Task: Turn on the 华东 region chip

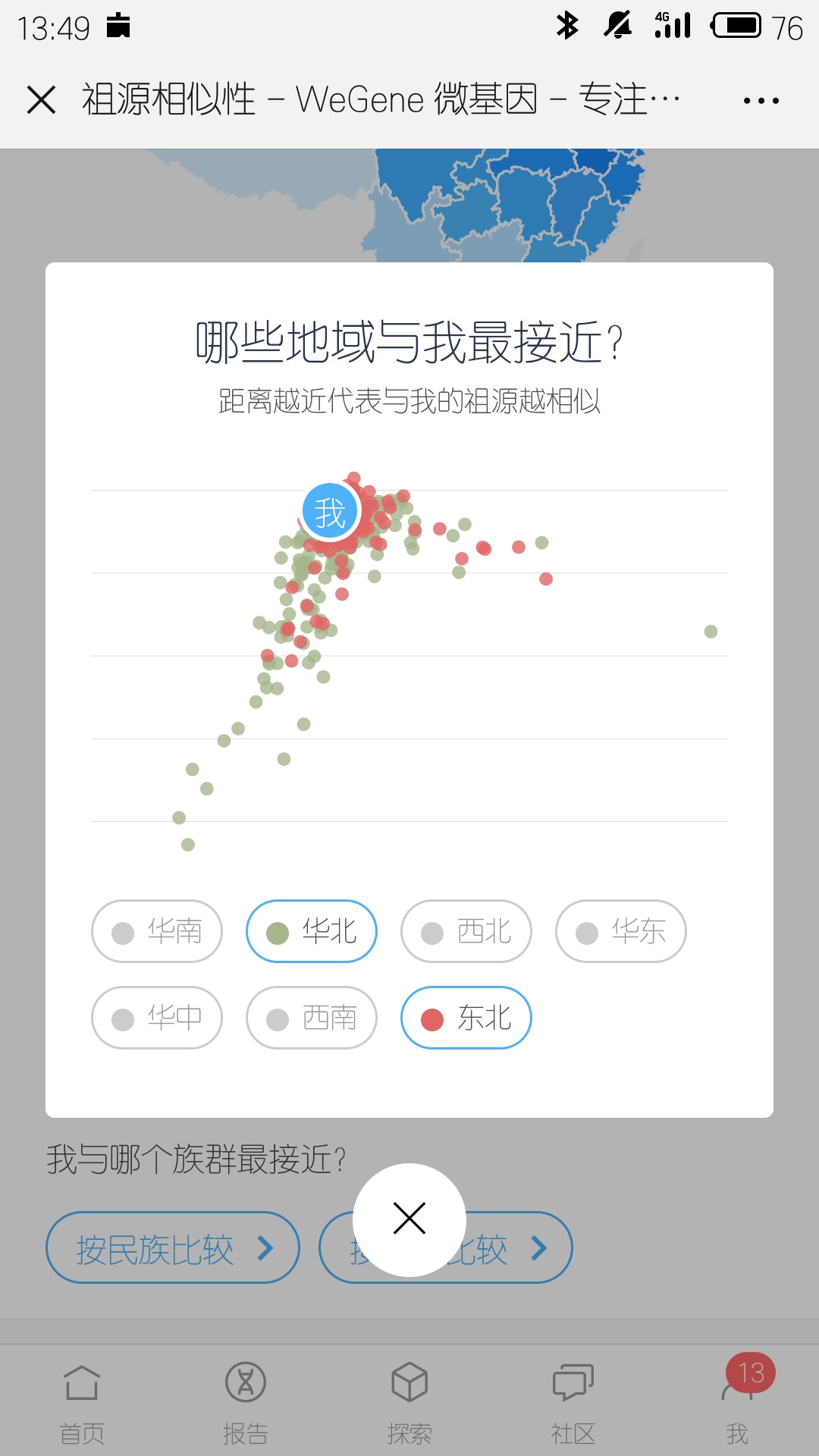Action: tap(621, 931)
